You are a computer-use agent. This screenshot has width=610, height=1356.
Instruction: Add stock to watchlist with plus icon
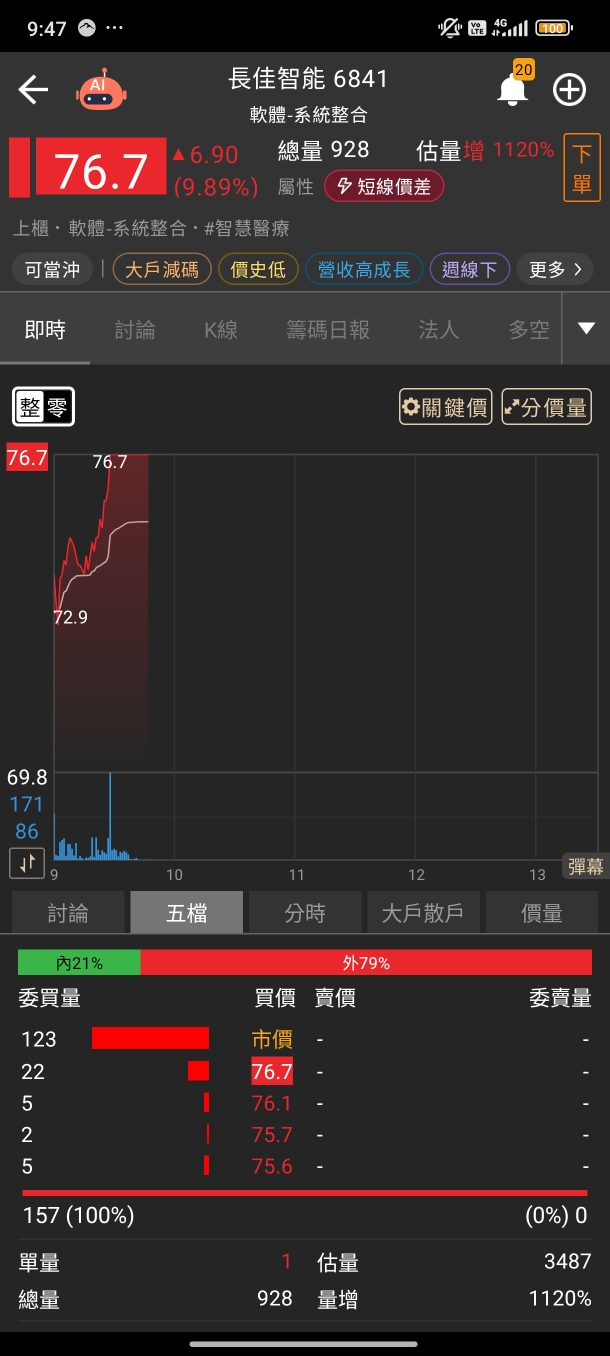tap(569, 90)
